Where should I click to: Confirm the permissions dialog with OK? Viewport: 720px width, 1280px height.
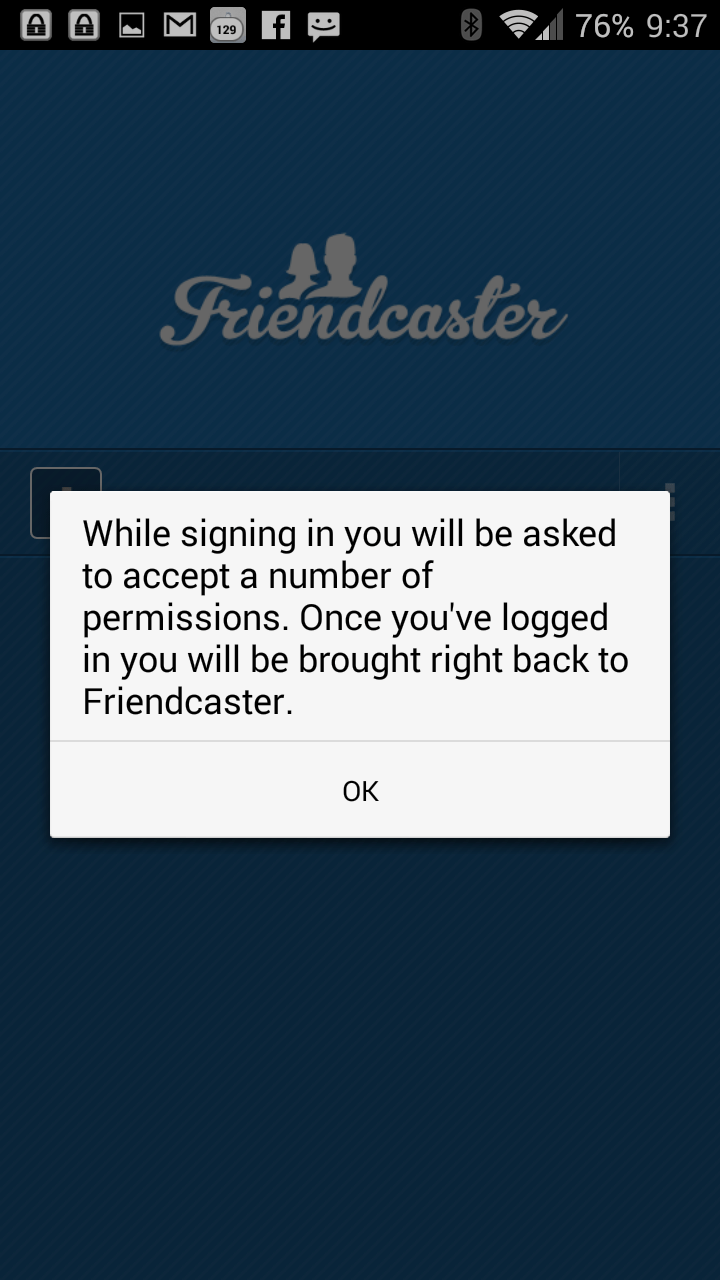[360, 790]
